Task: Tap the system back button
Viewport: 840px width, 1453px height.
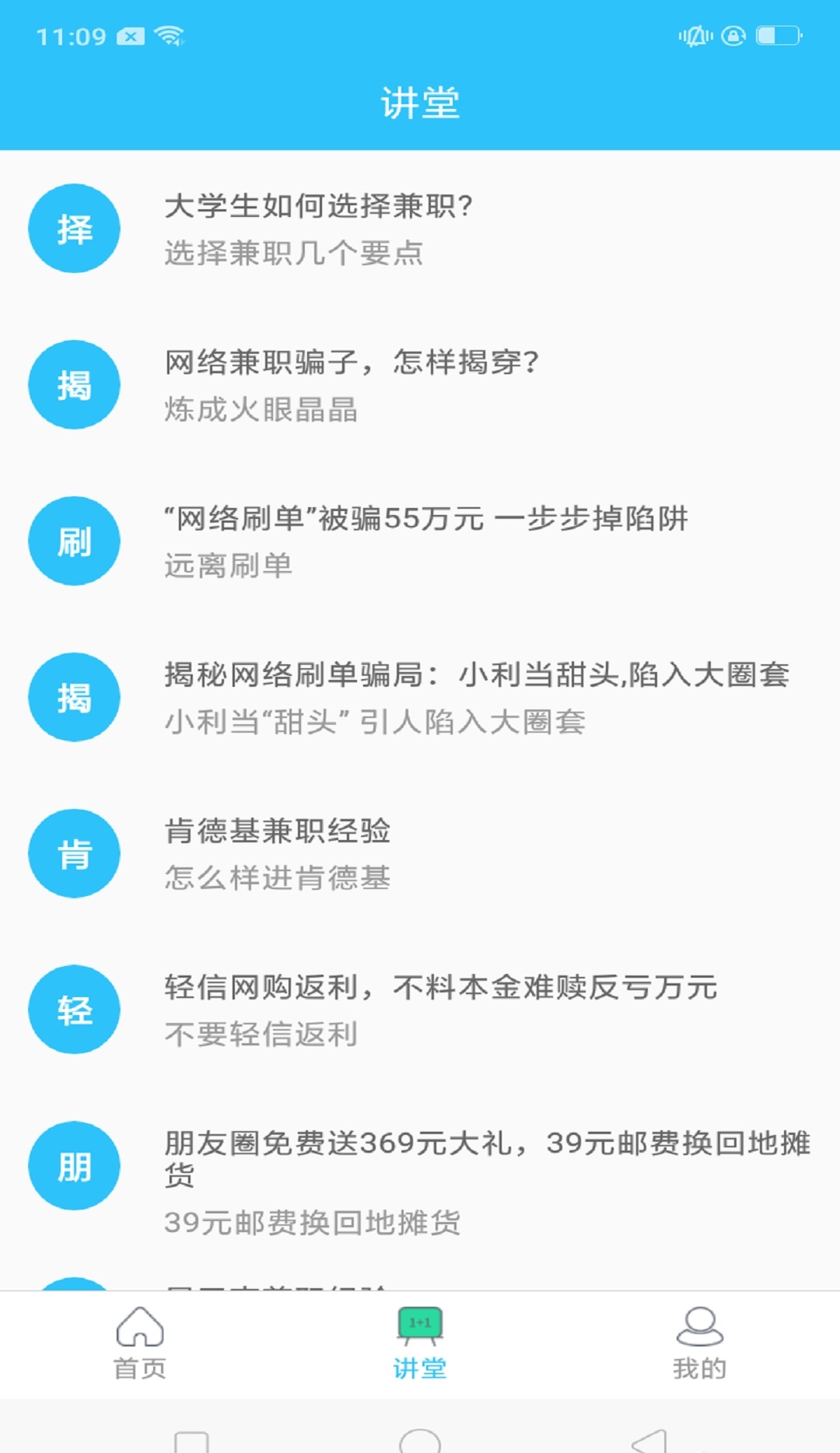Action: (649, 1441)
